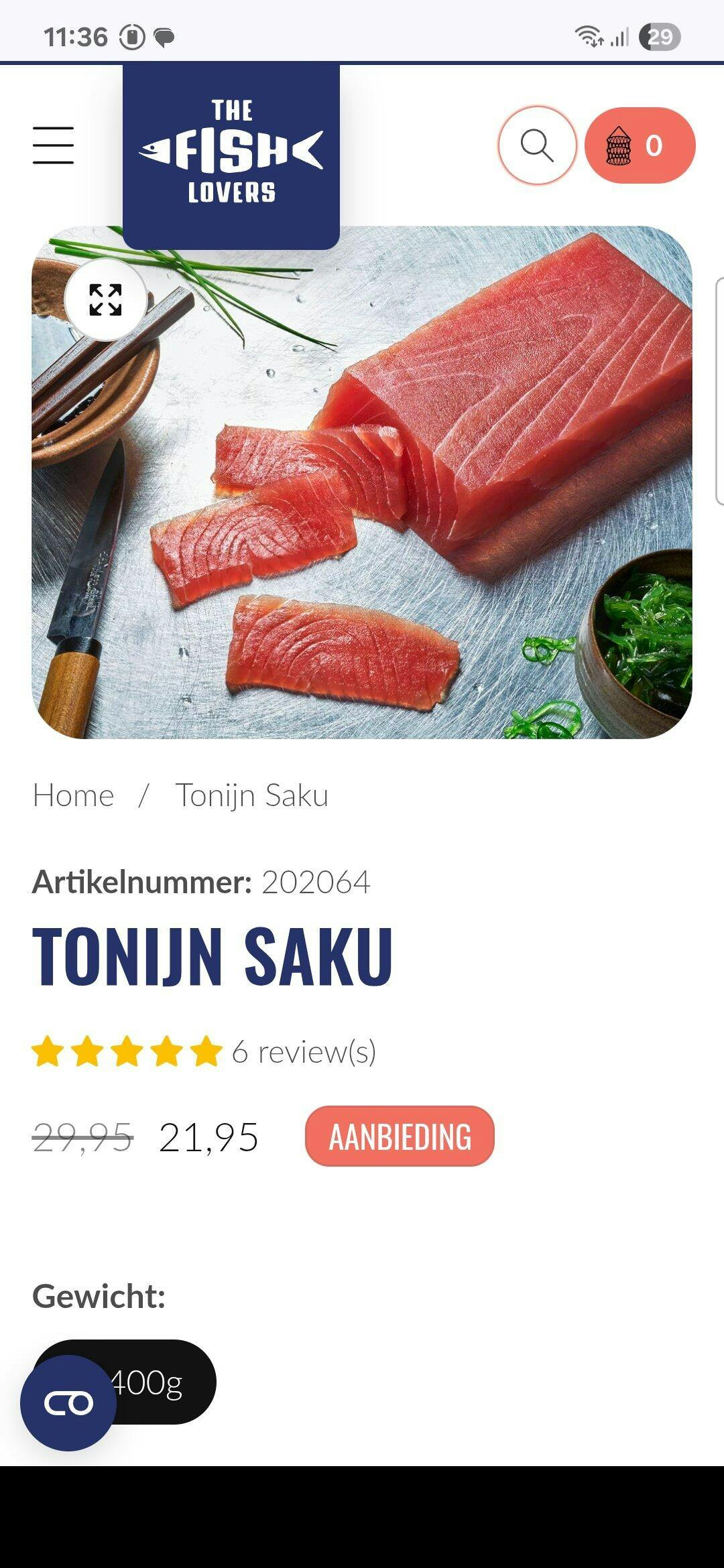Tap the Home breadcrumb link
Screen dimensions: 724x1568
[73, 795]
